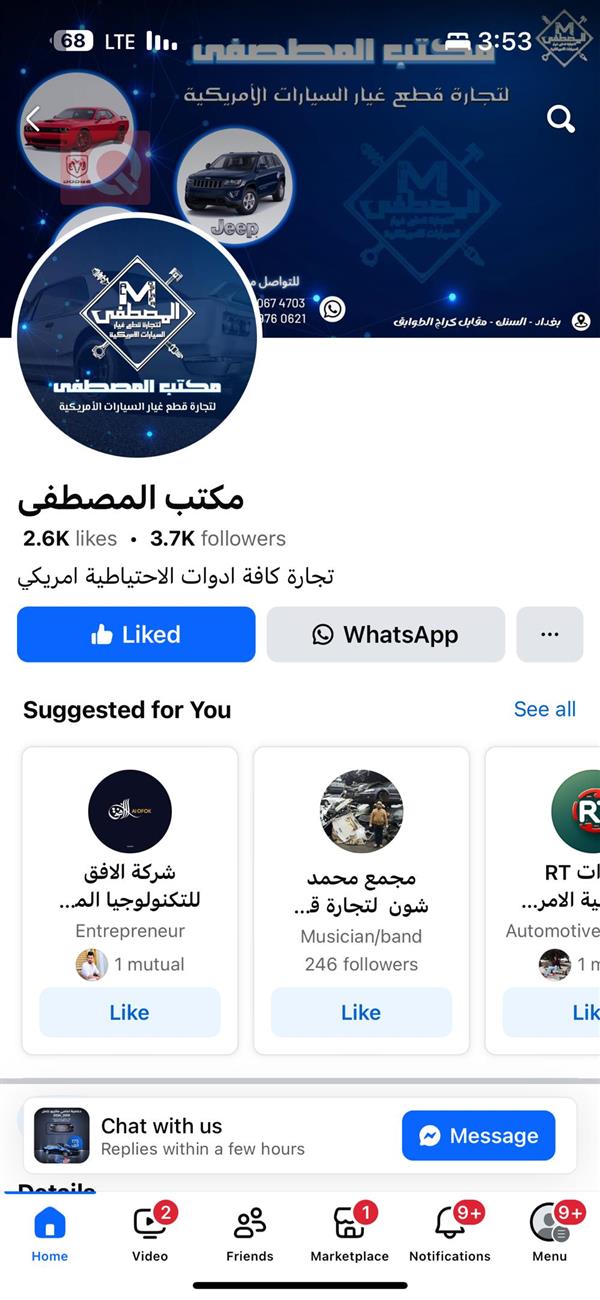Screen dimensions: 600x1300
Task: Open the page search icon
Action: (x=561, y=120)
